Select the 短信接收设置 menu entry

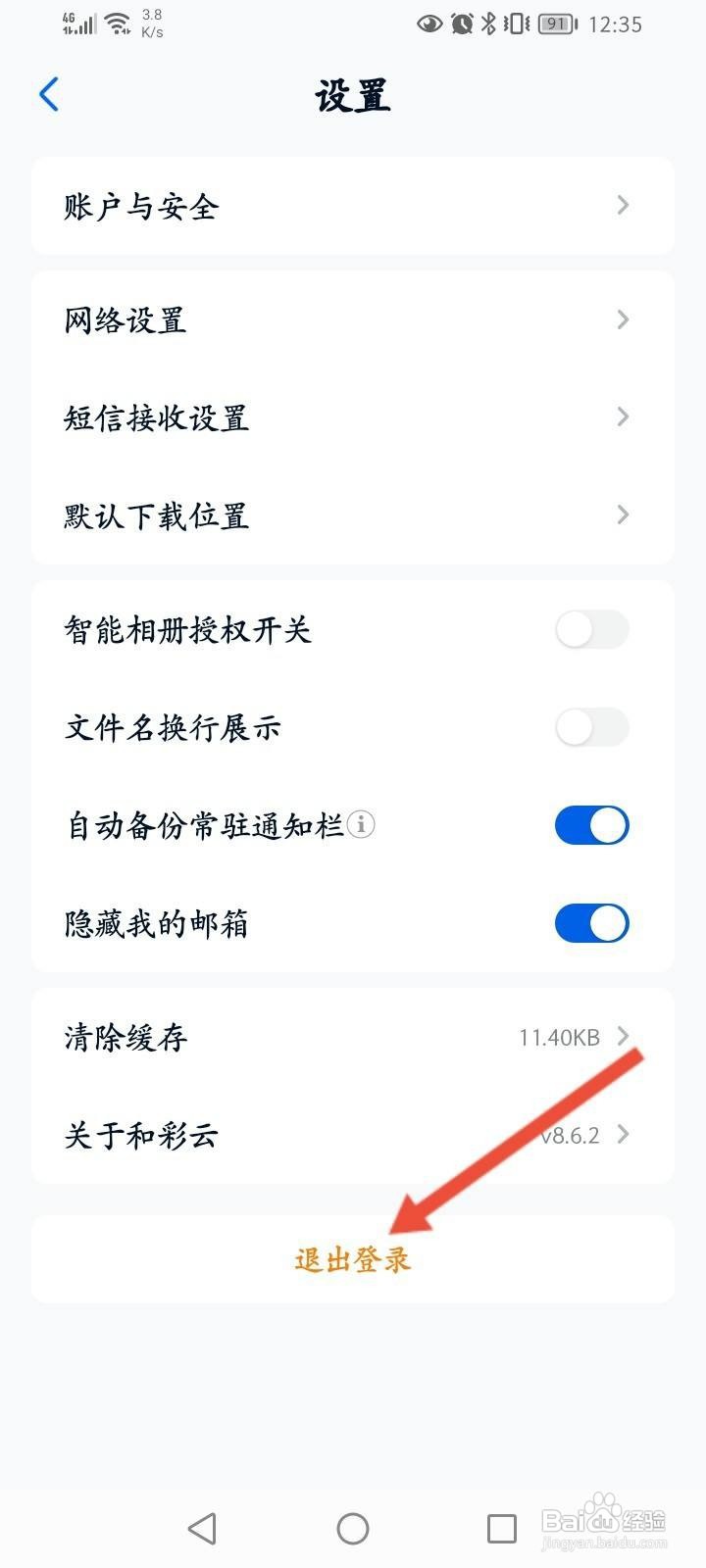pyautogui.click(x=353, y=417)
